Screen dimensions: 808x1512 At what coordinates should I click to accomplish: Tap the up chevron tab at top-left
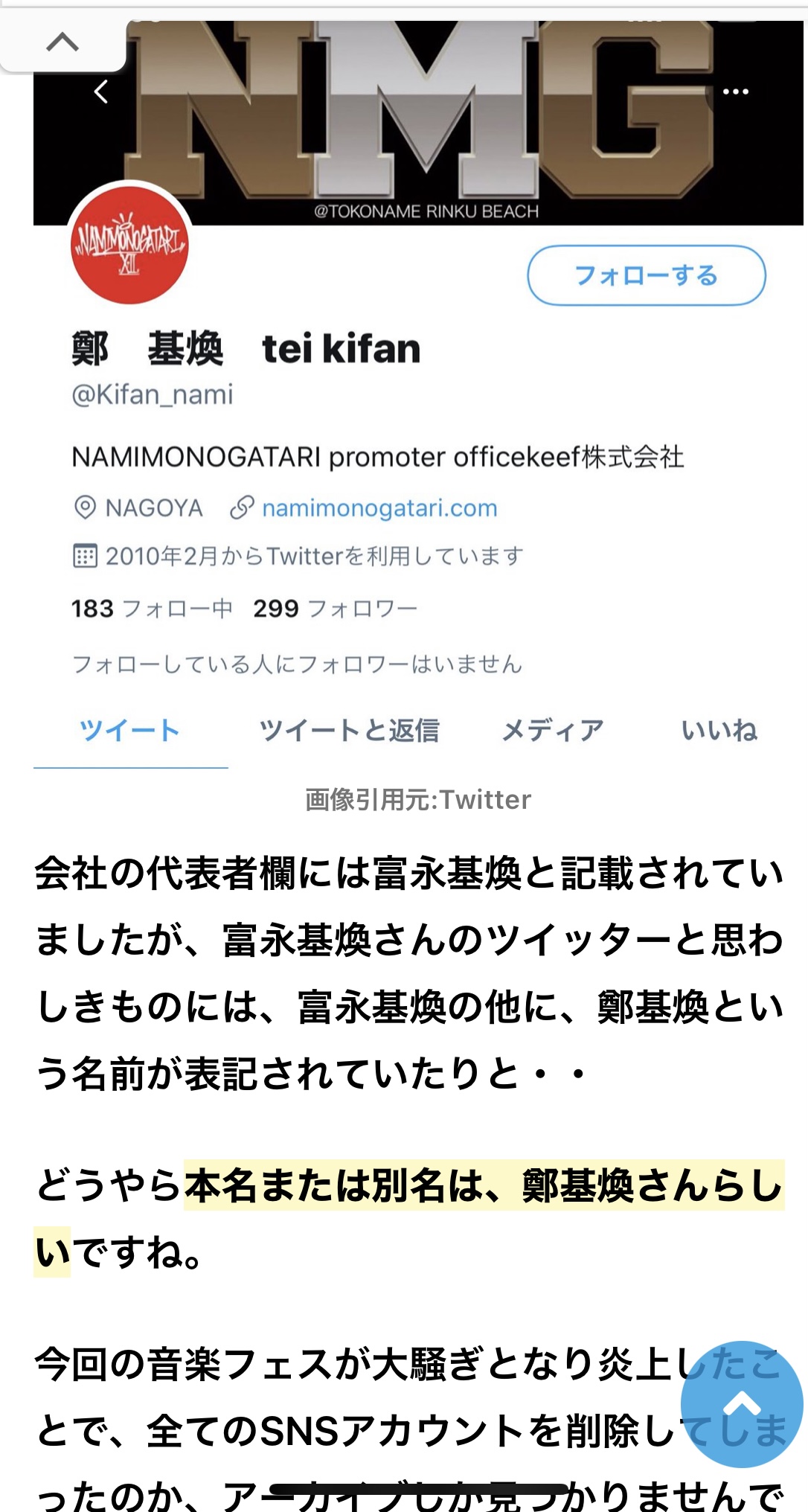(62, 42)
